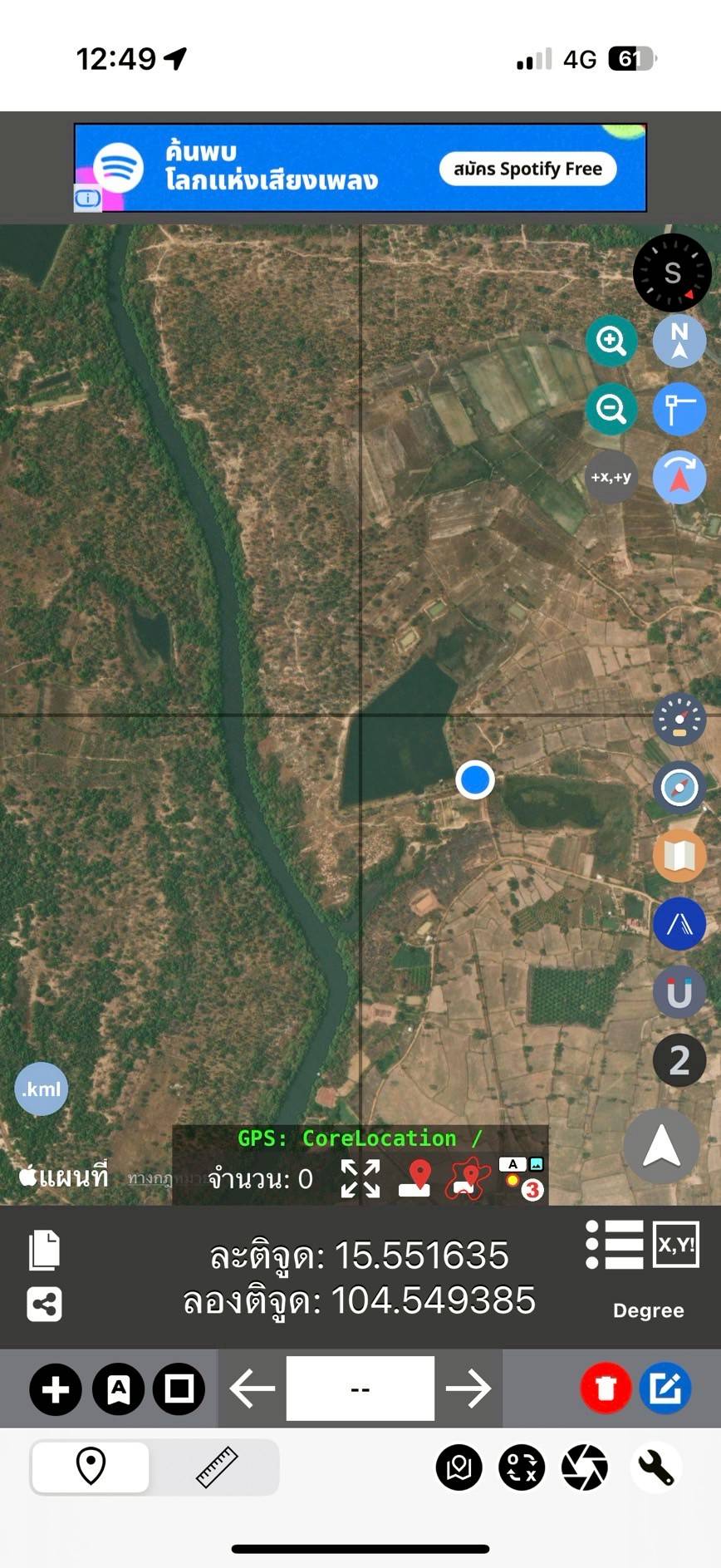Tap the .kml import button
The height and width of the screenshot is (1568, 721).
tap(41, 1089)
